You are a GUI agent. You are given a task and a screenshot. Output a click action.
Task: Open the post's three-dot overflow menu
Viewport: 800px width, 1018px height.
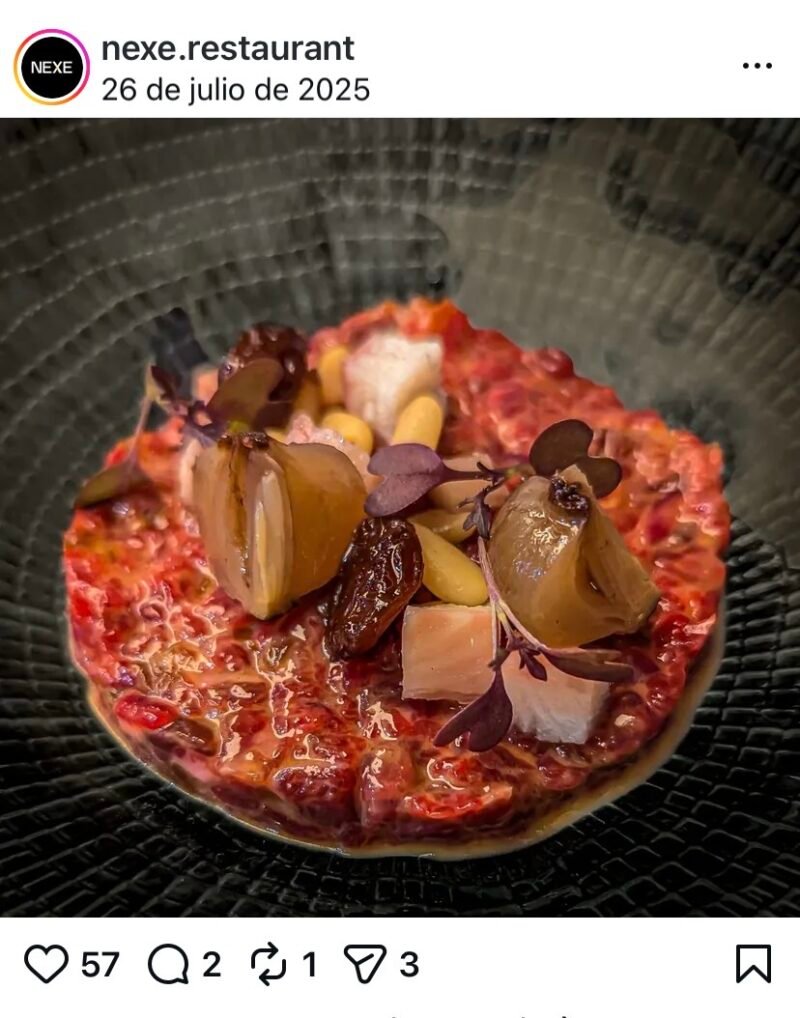click(756, 66)
